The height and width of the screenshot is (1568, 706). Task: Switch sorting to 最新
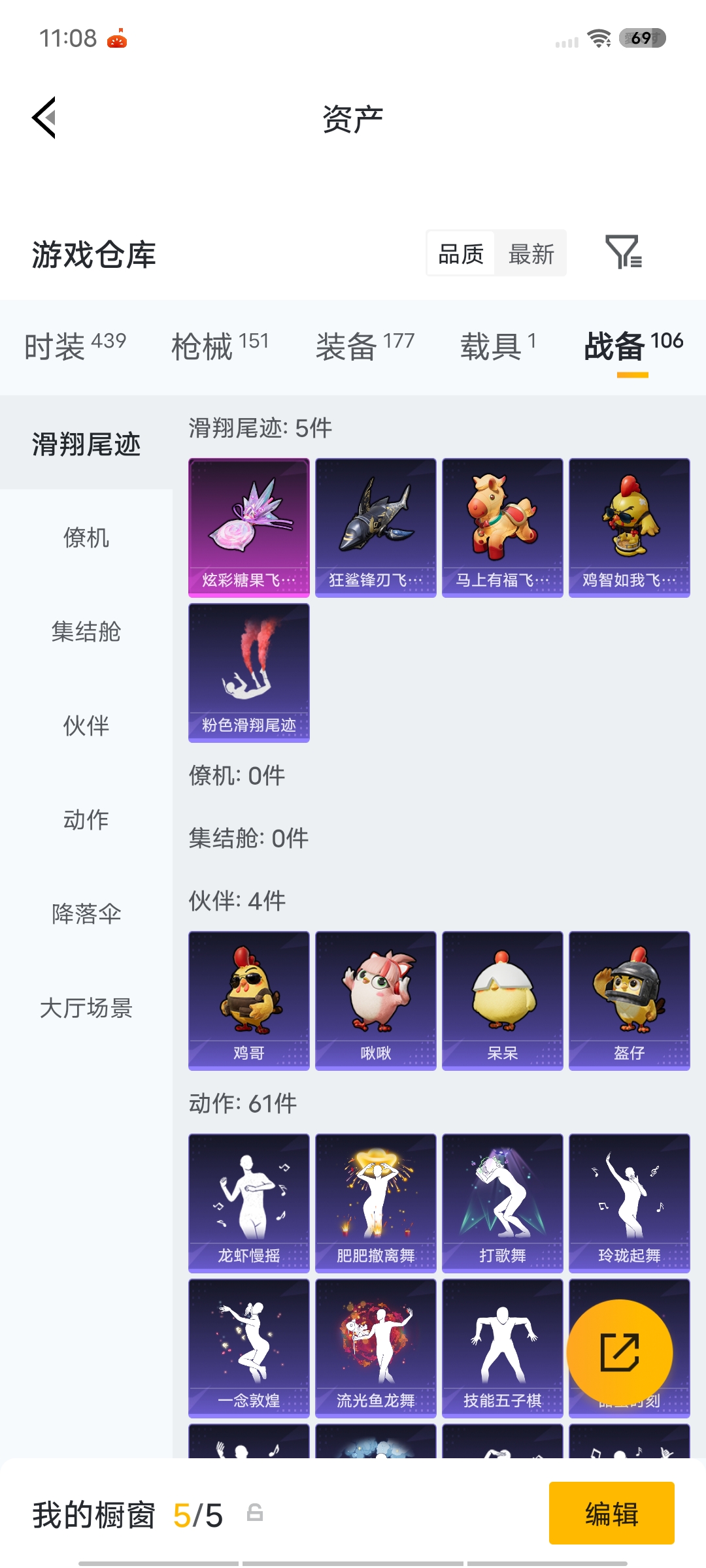531,253
